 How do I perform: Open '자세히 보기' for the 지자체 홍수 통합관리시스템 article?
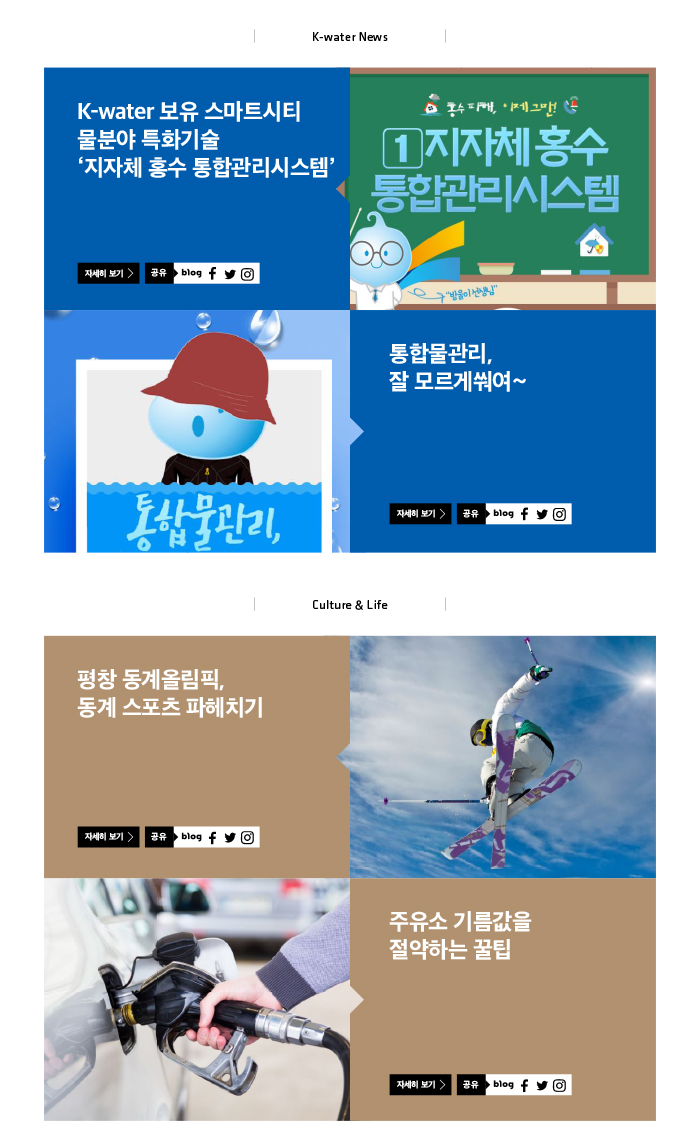click(x=108, y=273)
